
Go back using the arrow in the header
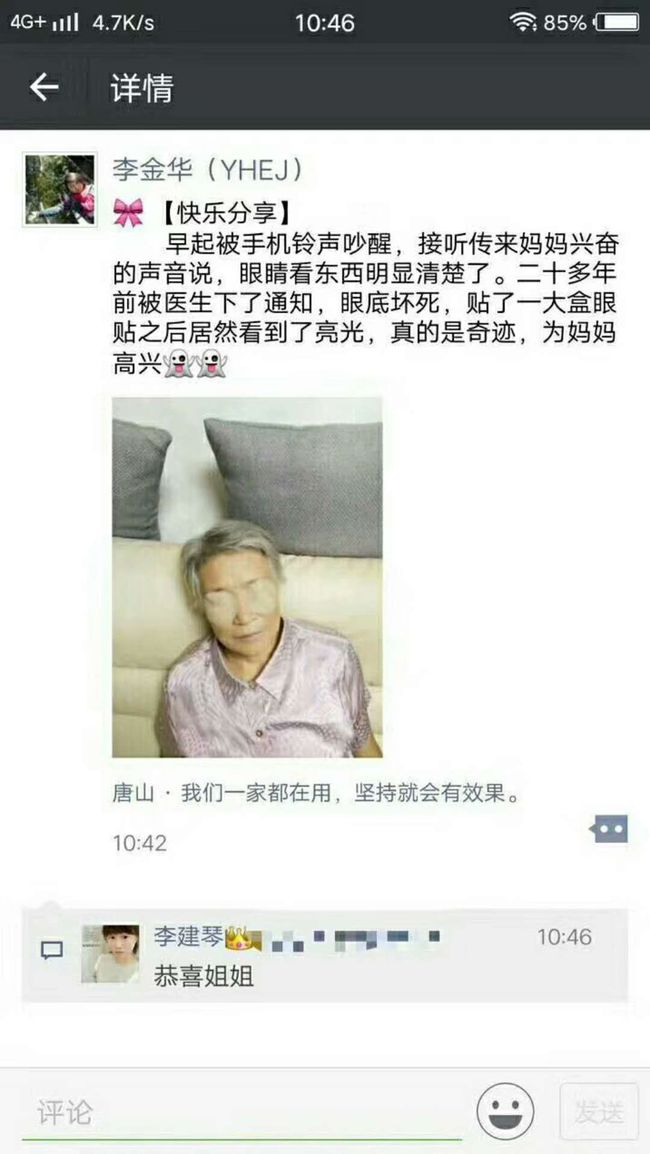43,88
